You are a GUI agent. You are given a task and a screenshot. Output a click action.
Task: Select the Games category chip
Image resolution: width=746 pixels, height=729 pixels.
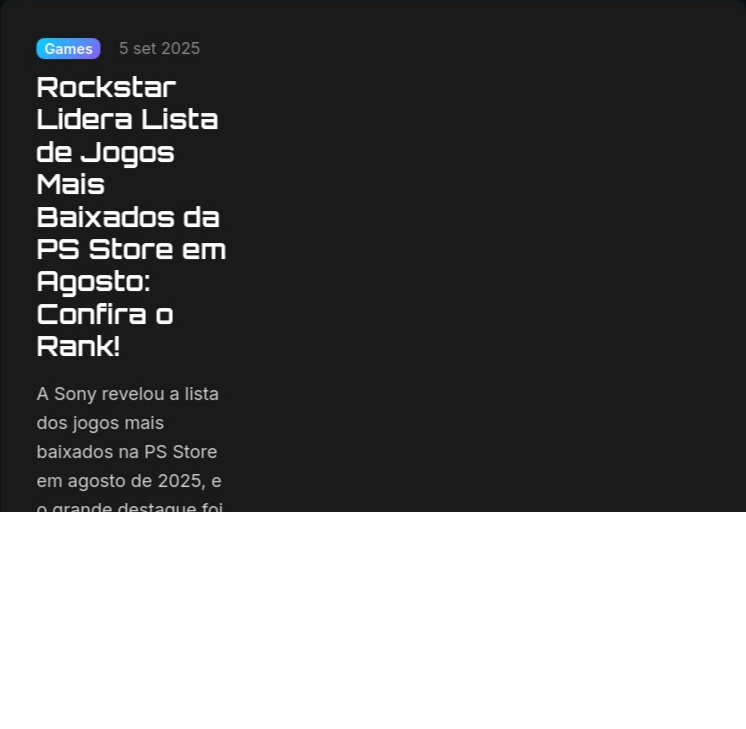click(x=68, y=49)
